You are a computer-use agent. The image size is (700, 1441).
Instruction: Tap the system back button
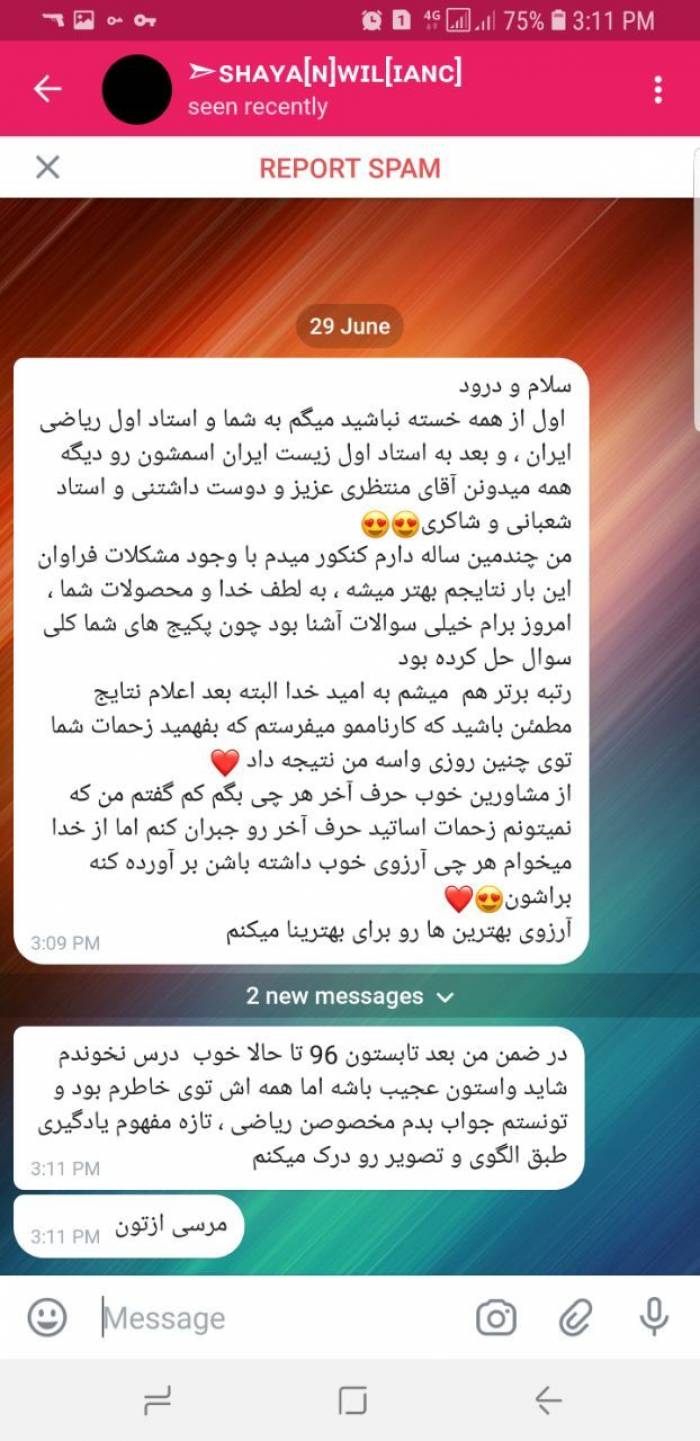547,1400
